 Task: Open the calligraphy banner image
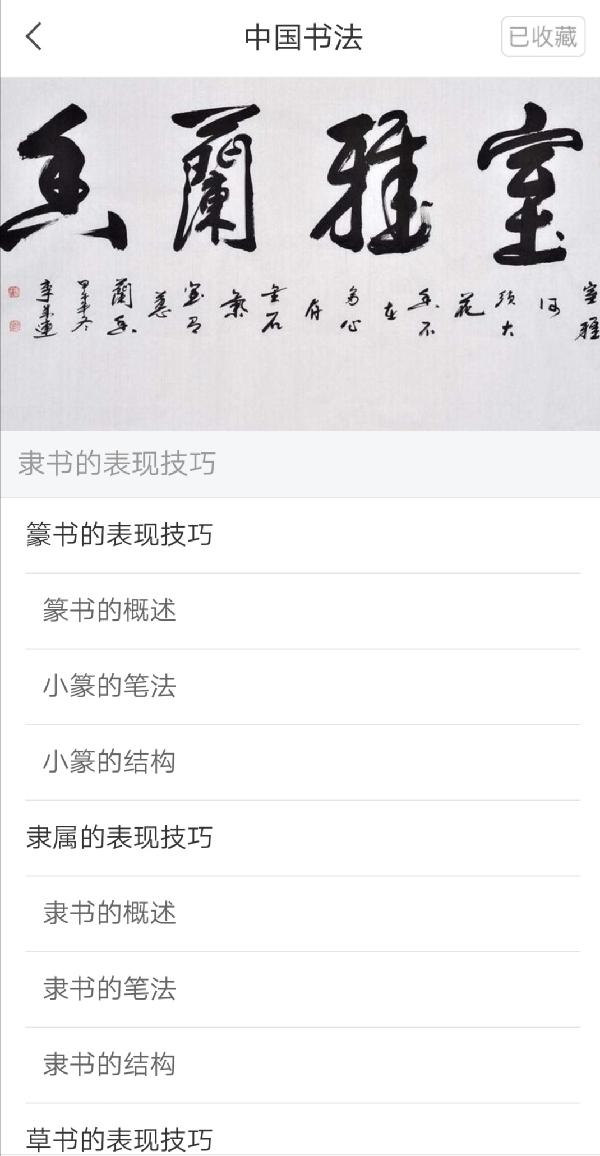300,253
